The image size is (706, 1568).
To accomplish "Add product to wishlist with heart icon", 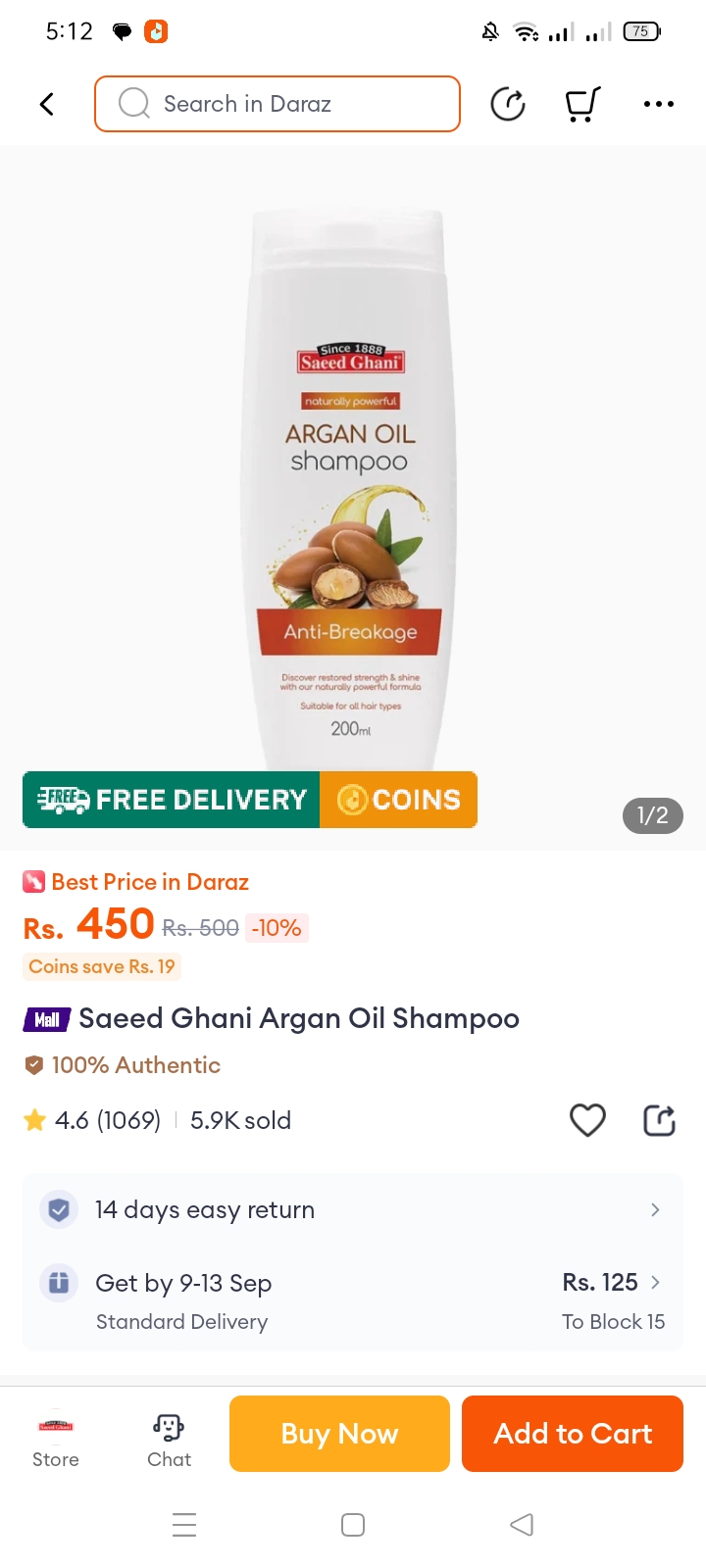I will [587, 1120].
